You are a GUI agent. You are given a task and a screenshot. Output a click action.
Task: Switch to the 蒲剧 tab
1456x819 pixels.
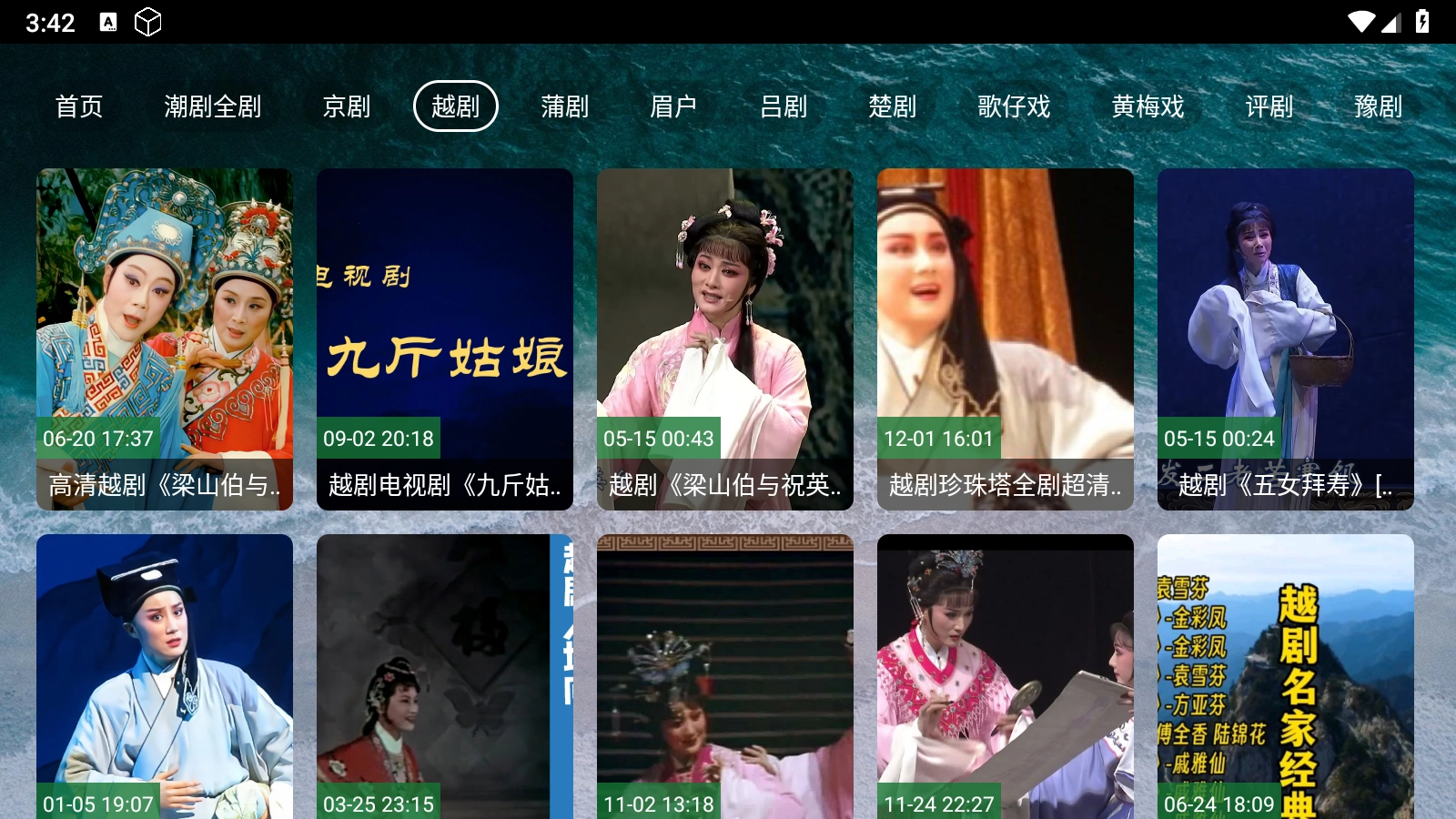564,106
